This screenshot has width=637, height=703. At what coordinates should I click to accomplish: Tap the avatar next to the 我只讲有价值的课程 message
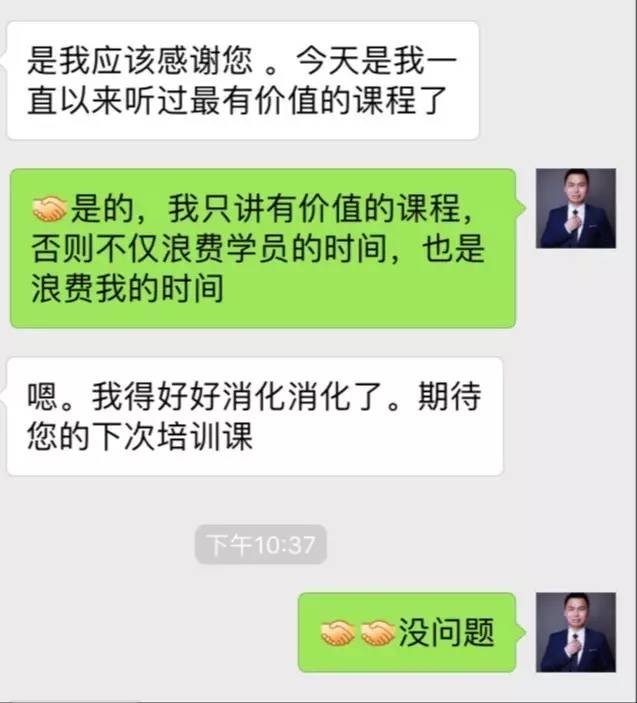[576, 208]
